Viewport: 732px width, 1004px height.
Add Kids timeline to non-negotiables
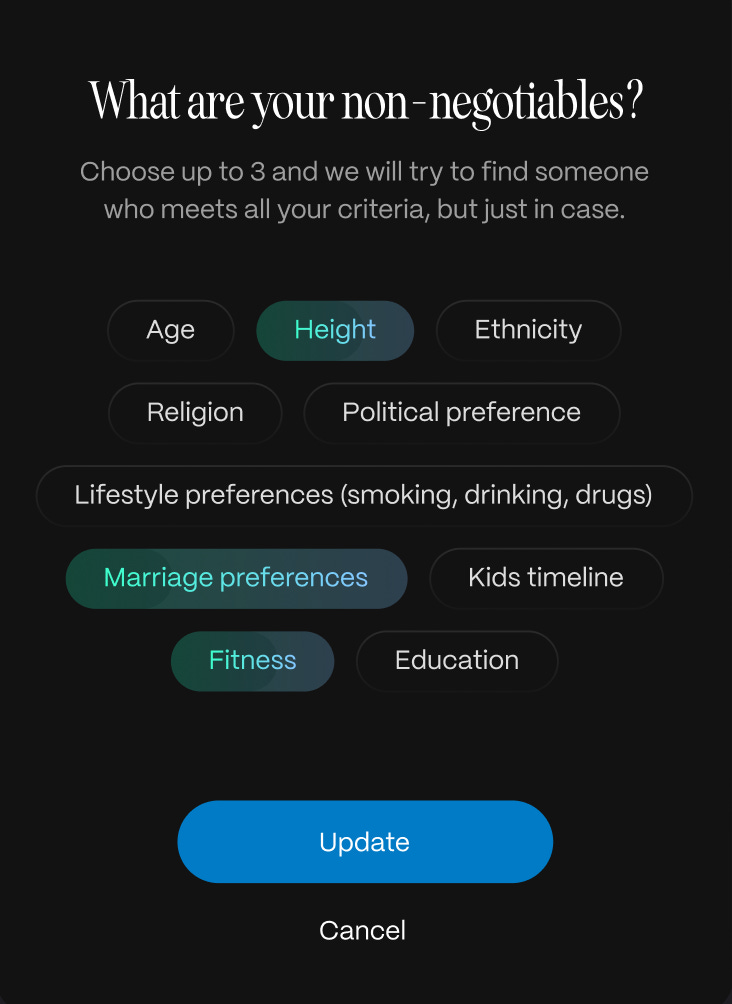[x=546, y=578]
